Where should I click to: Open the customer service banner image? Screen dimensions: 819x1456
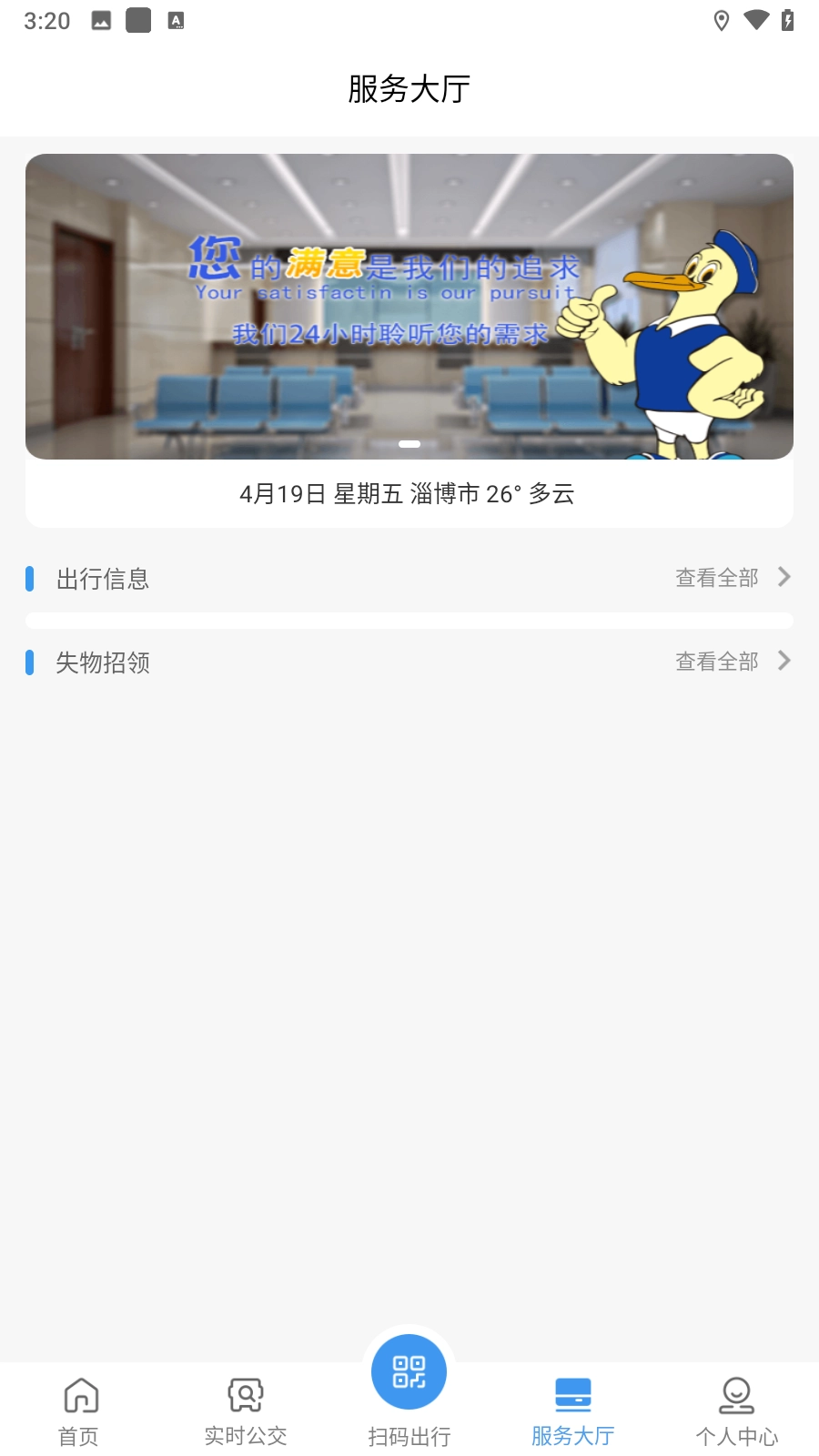coord(409,307)
